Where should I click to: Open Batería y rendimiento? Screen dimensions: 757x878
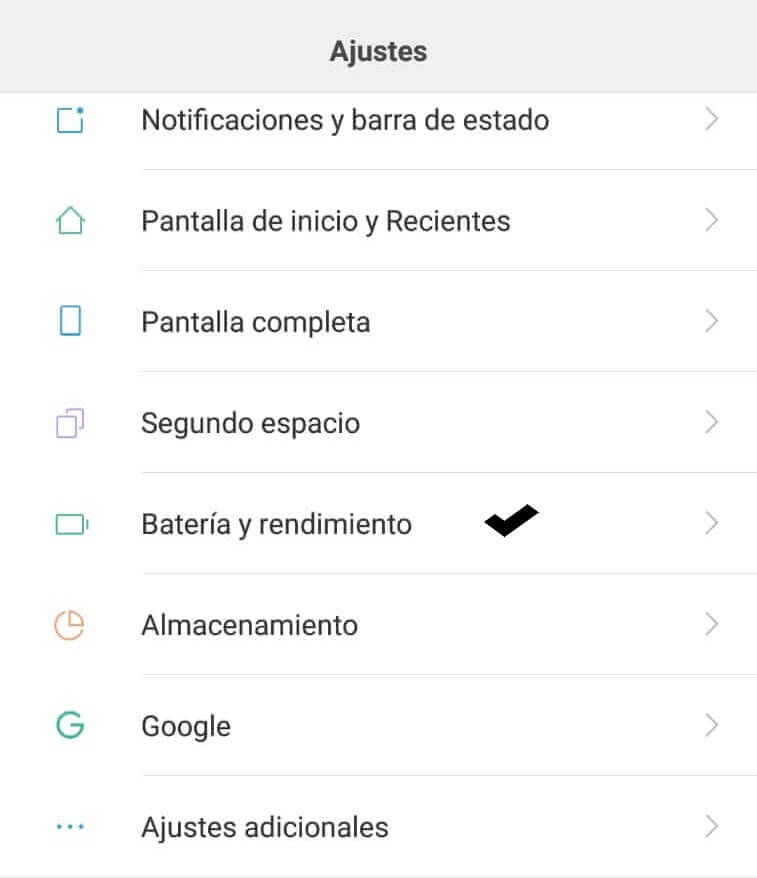277,524
